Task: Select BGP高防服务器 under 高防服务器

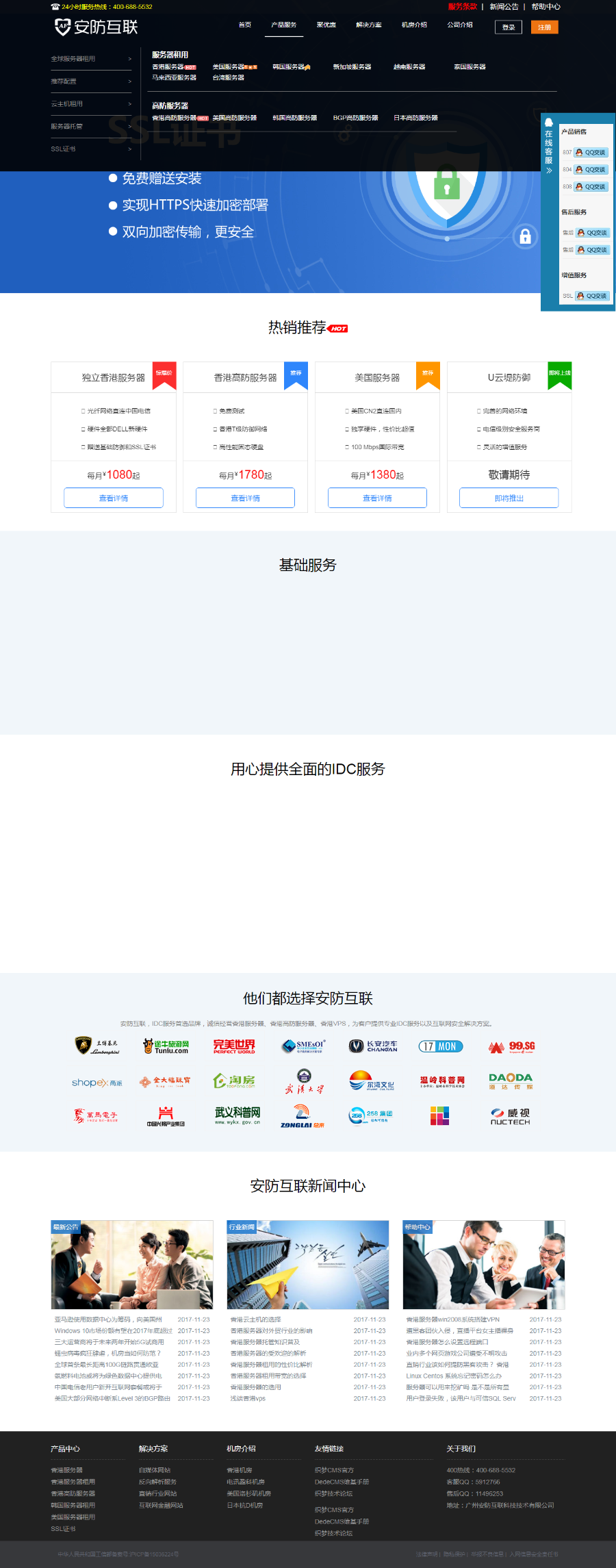Action: [355, 118]
